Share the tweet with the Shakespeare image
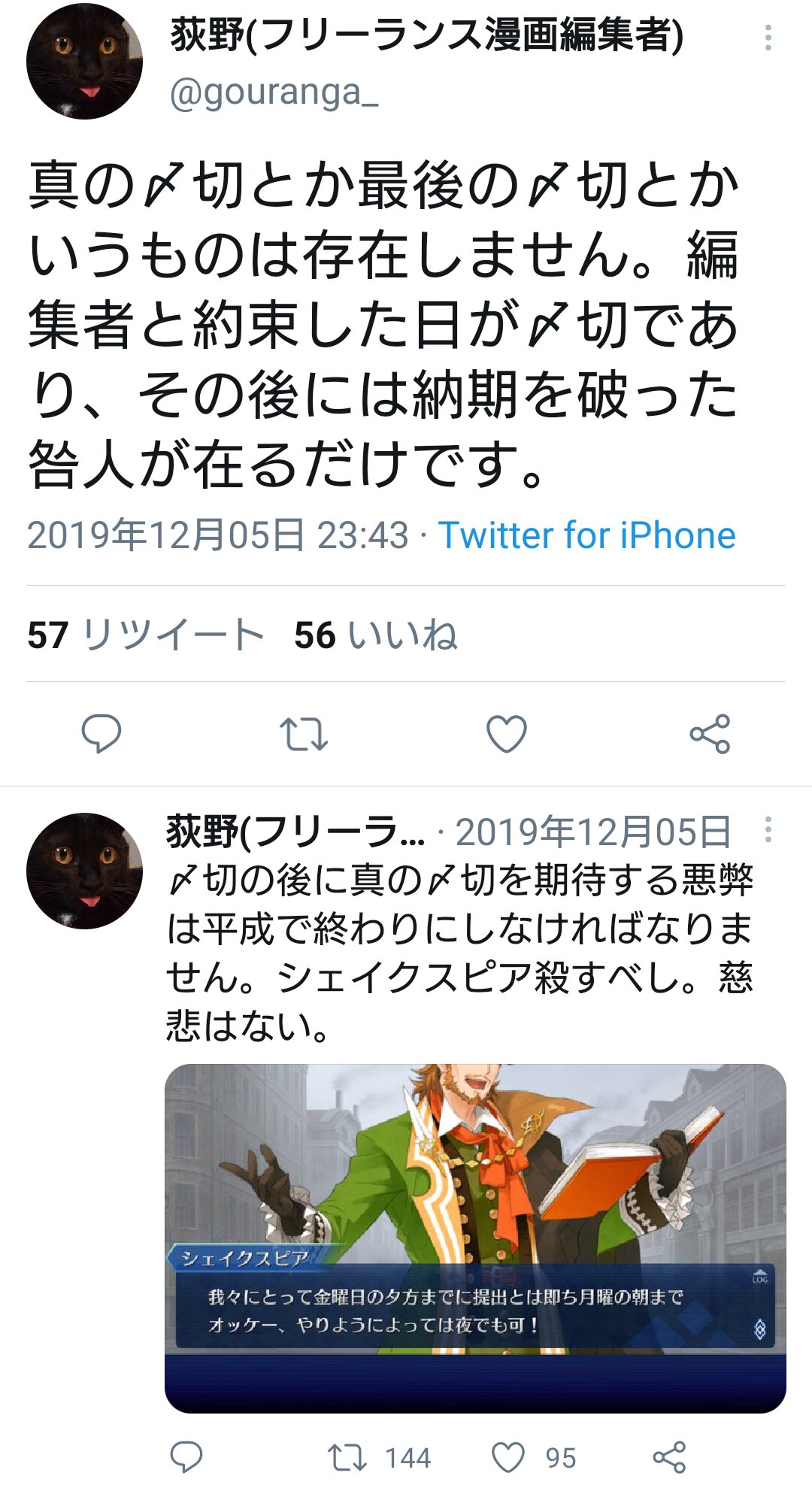Viewport: 812px width, 1494px height. tap(669, 1457)
